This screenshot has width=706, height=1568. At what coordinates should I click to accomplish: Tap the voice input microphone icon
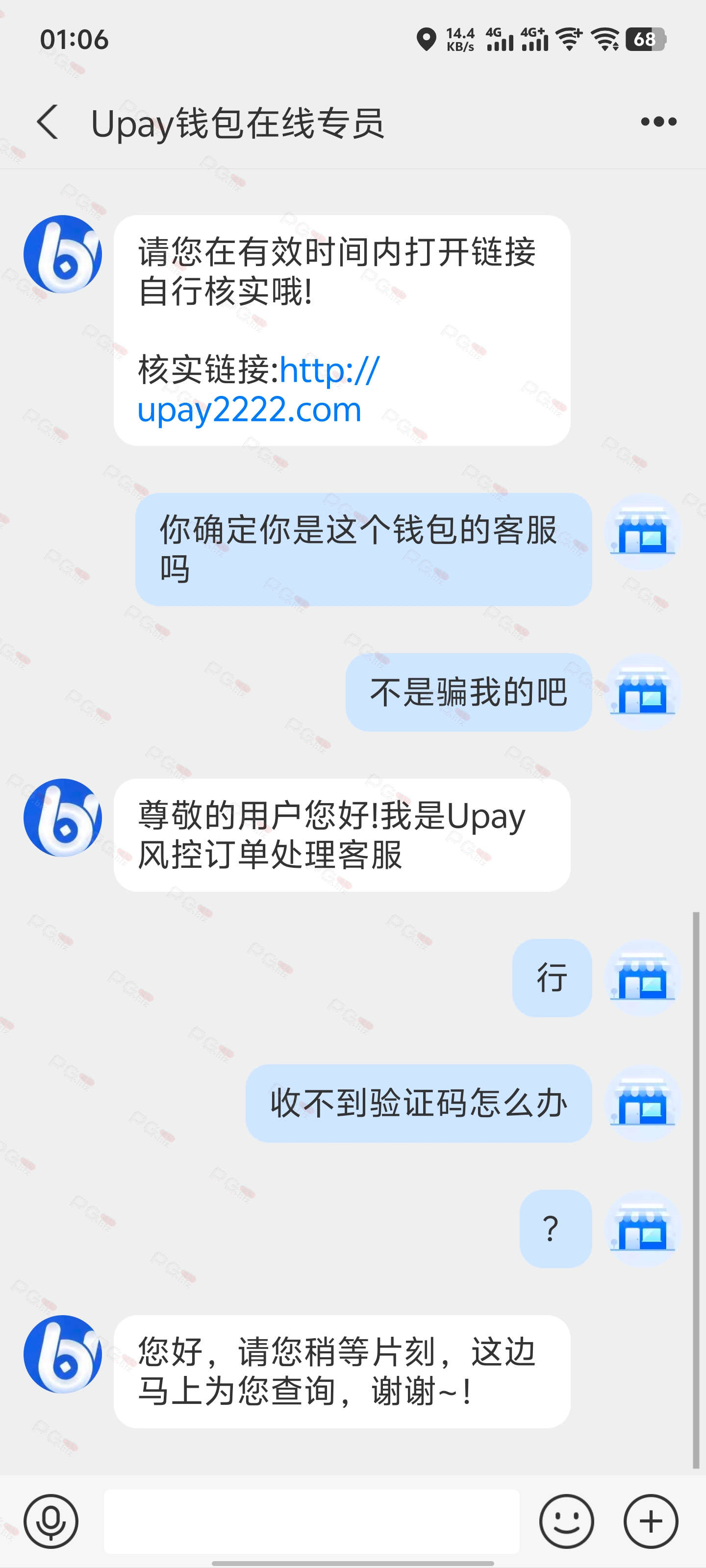[x=51, y=1520]
